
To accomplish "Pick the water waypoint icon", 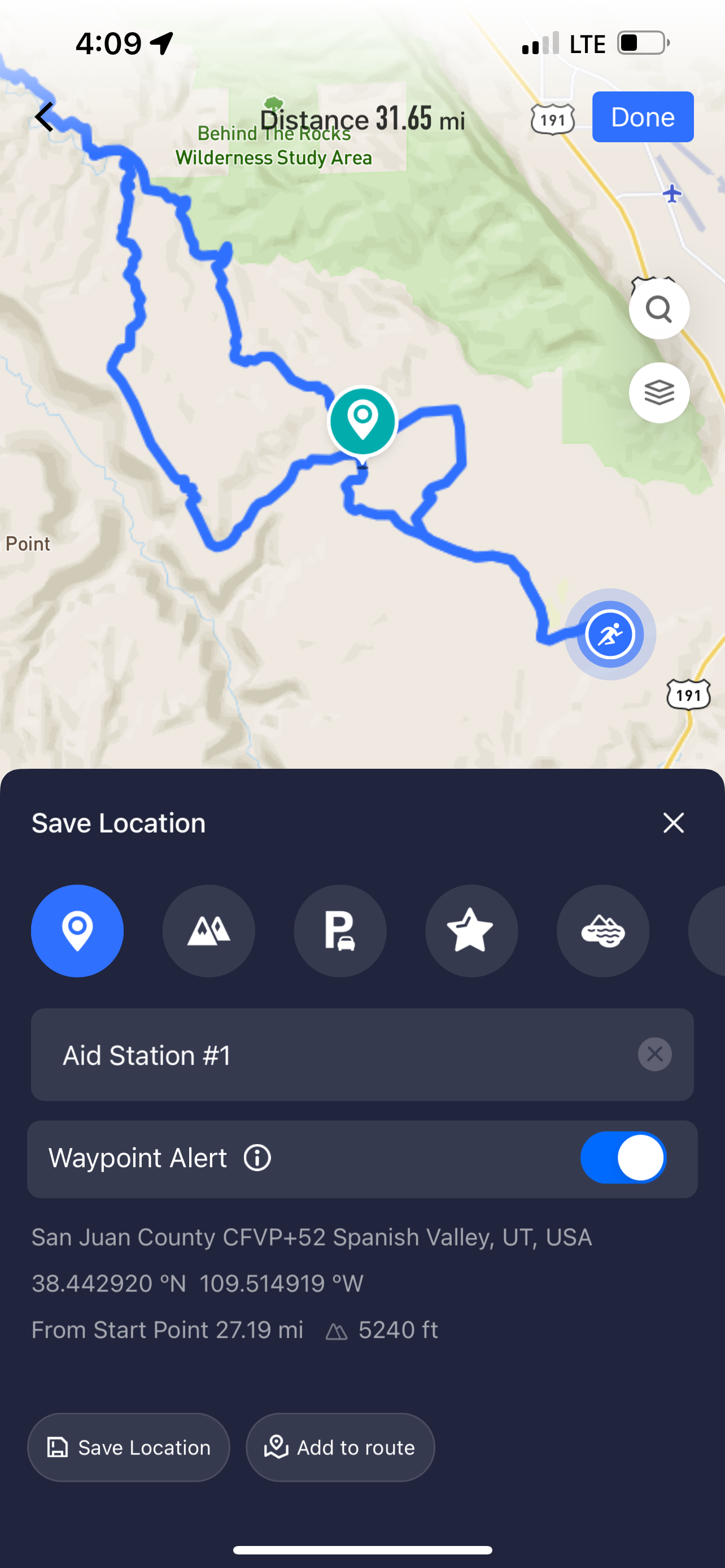I will click(x=603, y=931).
